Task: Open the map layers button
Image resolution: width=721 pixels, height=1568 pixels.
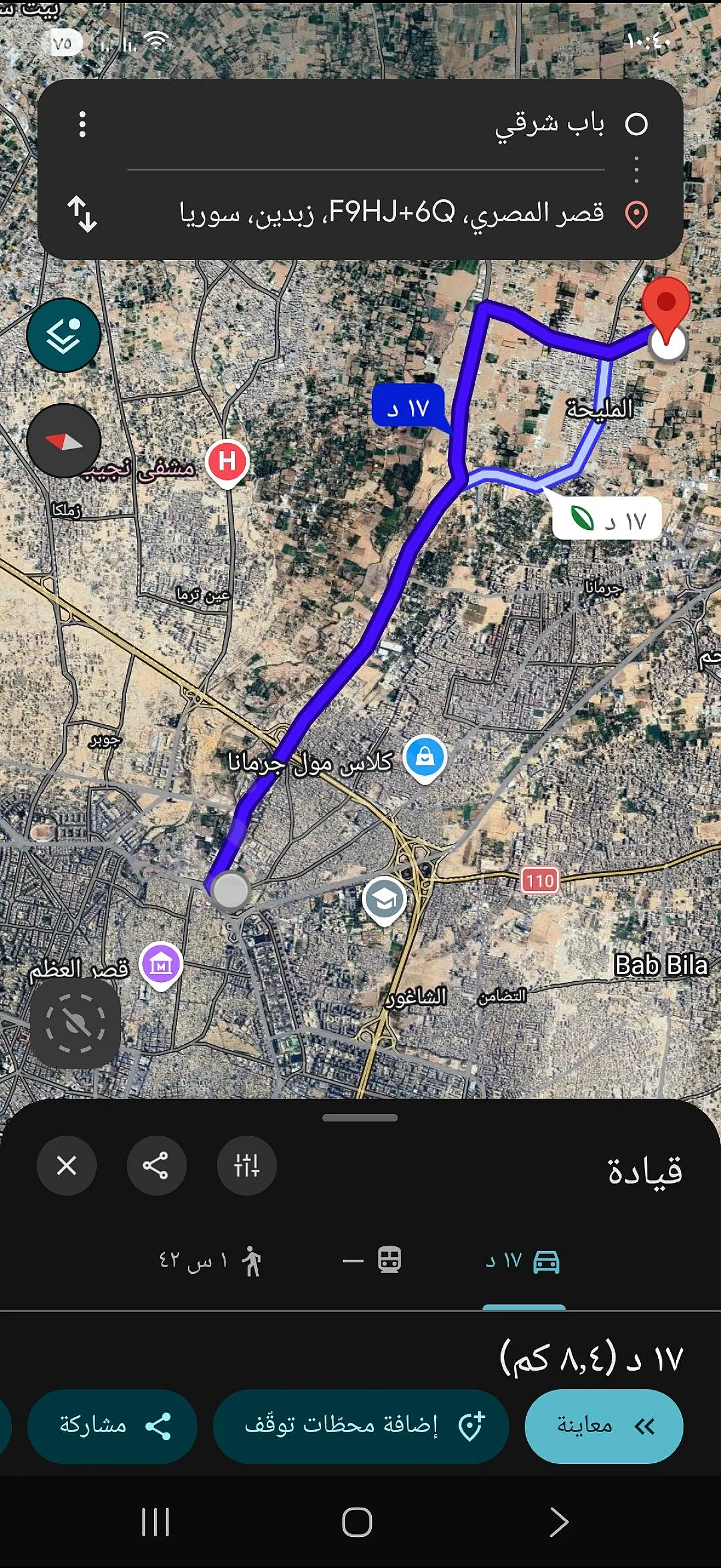Action: point(64,335)
